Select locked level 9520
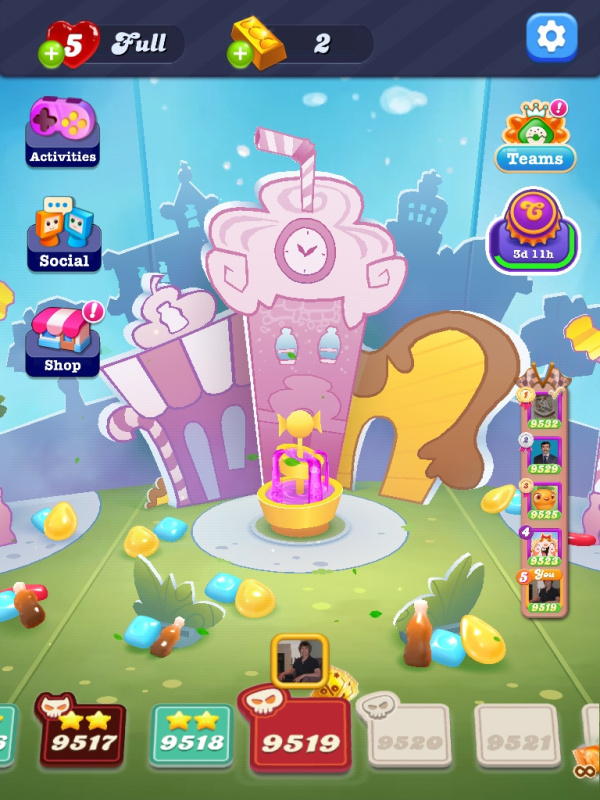Image resolution: width=600 pixels, height=800 pixels. (408, 738)
